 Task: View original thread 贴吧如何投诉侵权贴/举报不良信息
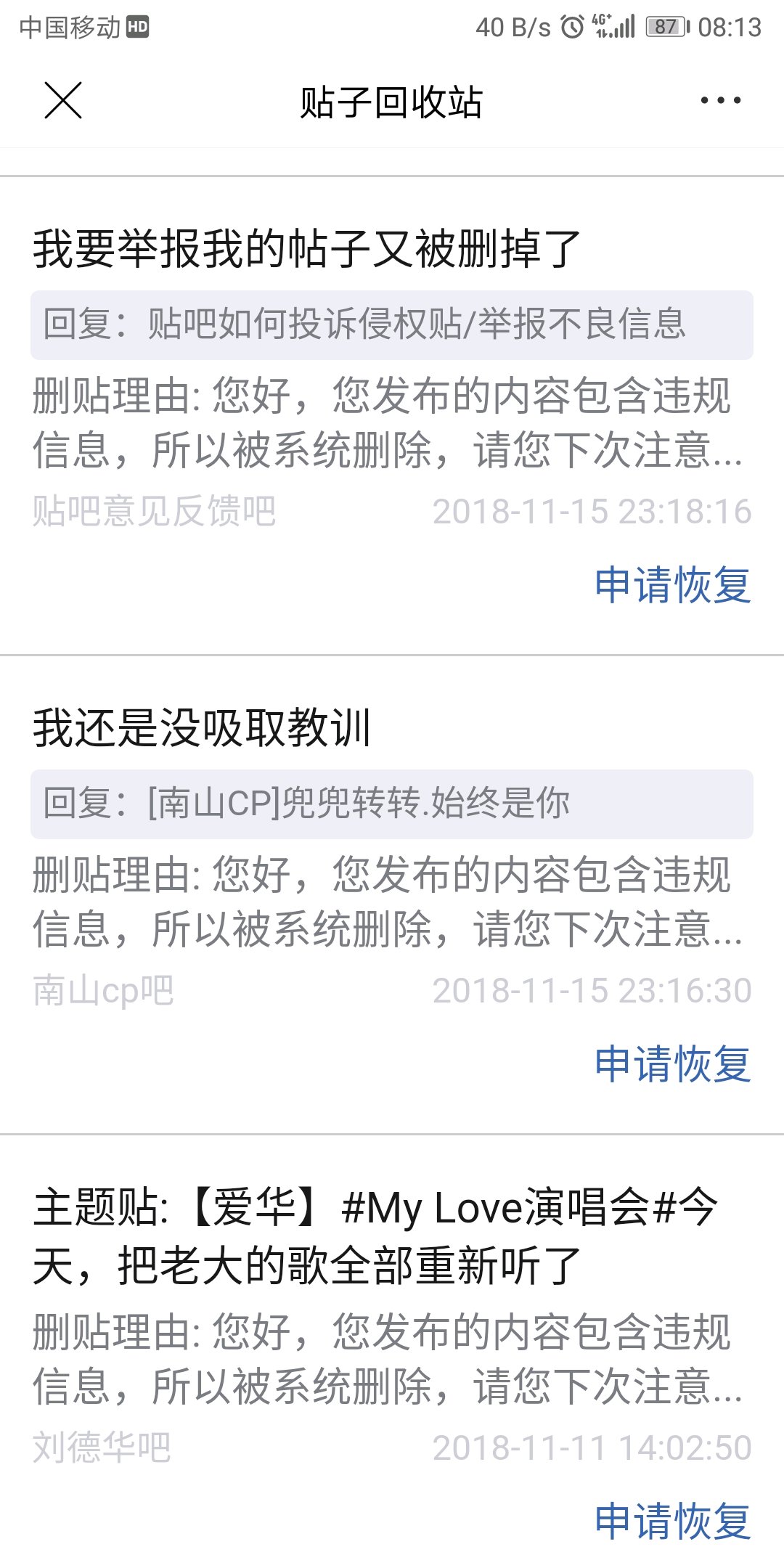[392, 324]
